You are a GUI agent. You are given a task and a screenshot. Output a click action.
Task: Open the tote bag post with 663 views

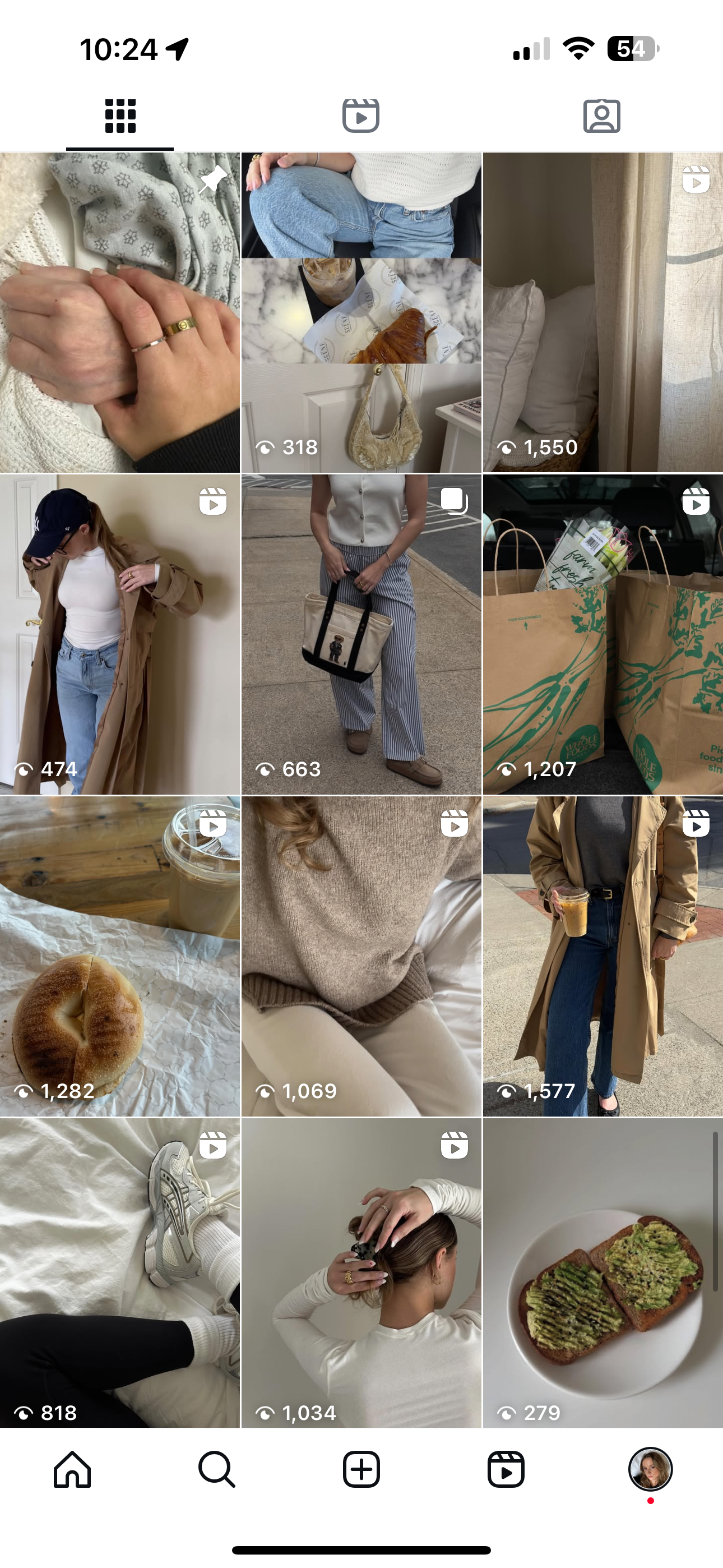(x=361, y=634)
